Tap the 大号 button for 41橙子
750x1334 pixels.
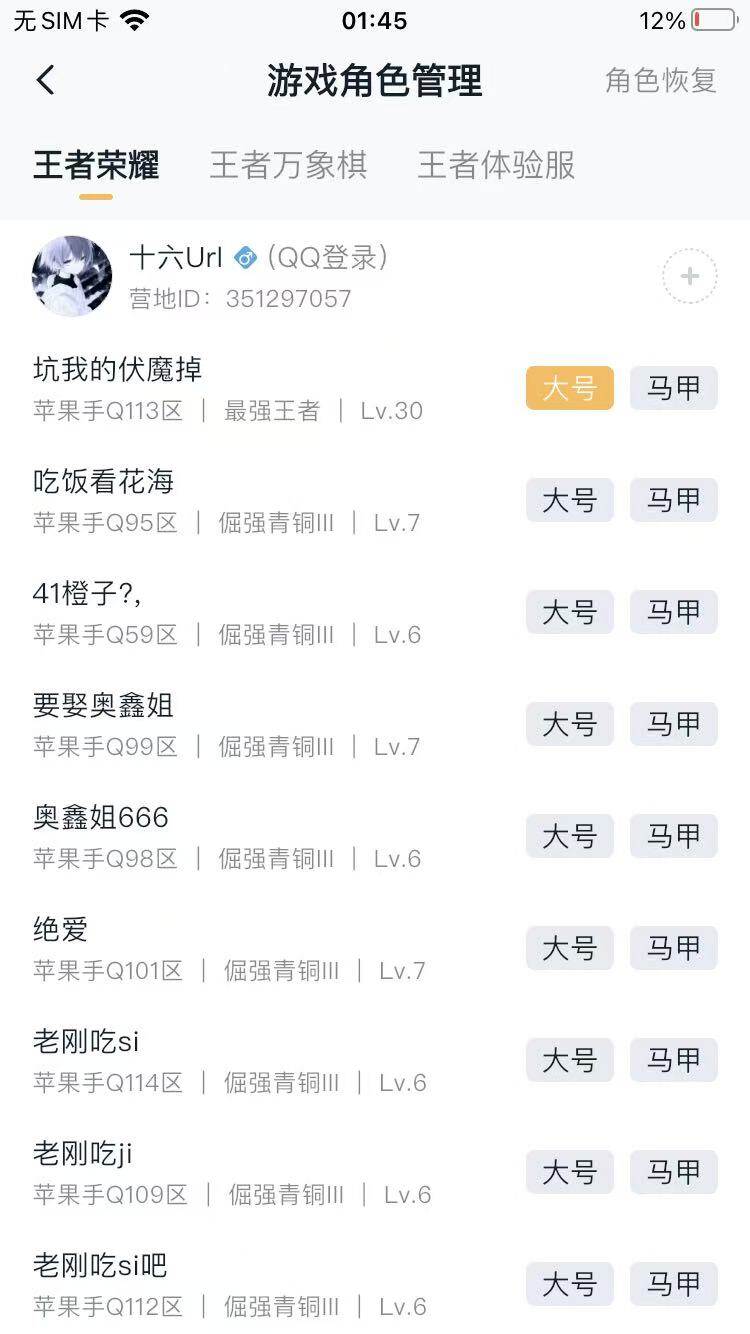click(x=568, y=612)
